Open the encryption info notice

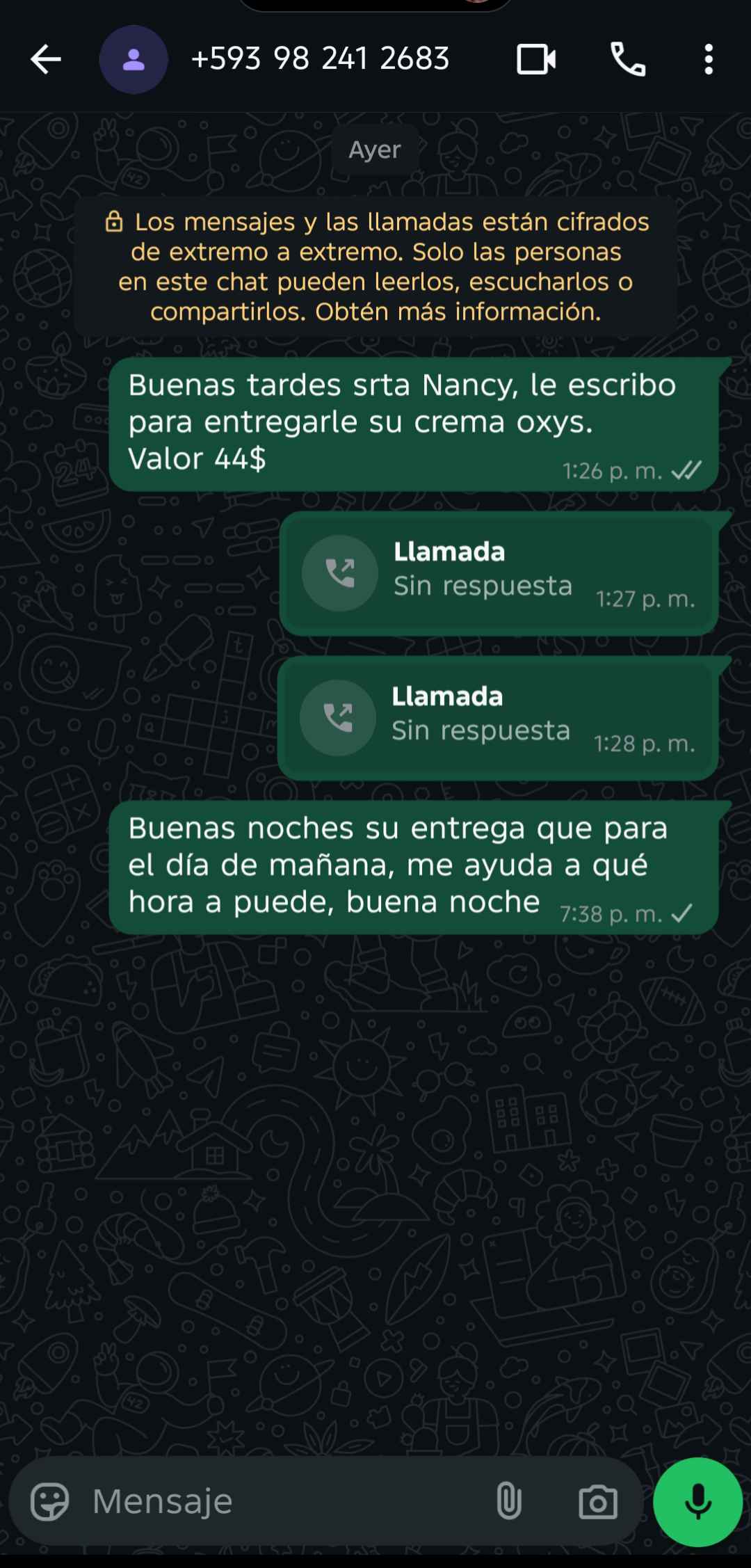[x=375, y=266]
